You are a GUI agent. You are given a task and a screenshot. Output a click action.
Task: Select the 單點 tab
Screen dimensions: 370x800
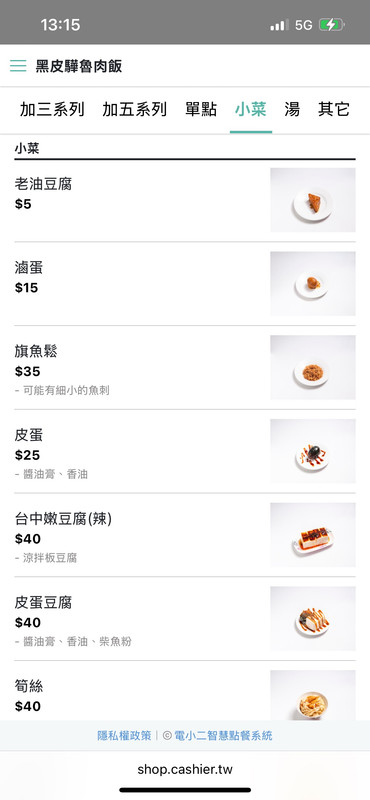coord(201,109)
